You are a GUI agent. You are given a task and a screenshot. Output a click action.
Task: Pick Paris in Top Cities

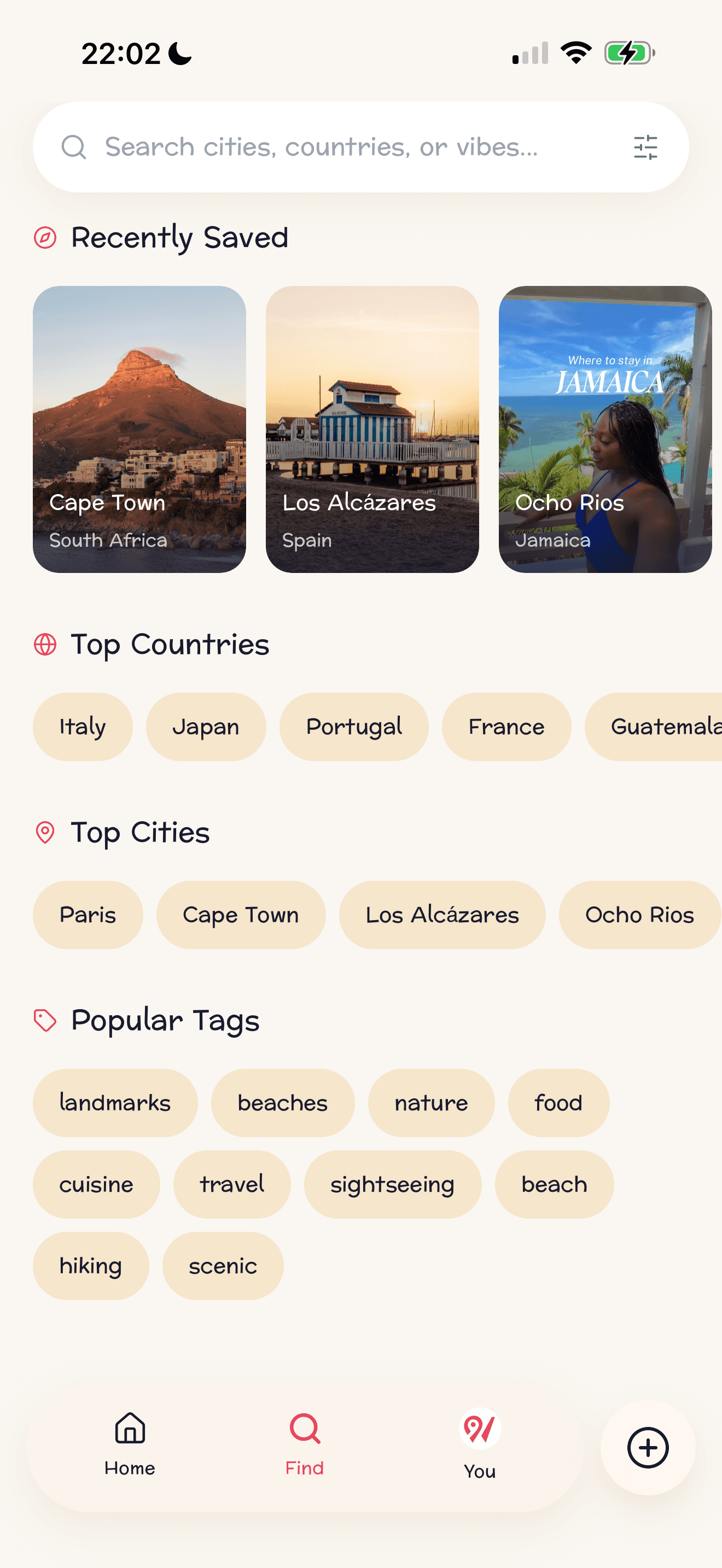(x=88, y=915)
